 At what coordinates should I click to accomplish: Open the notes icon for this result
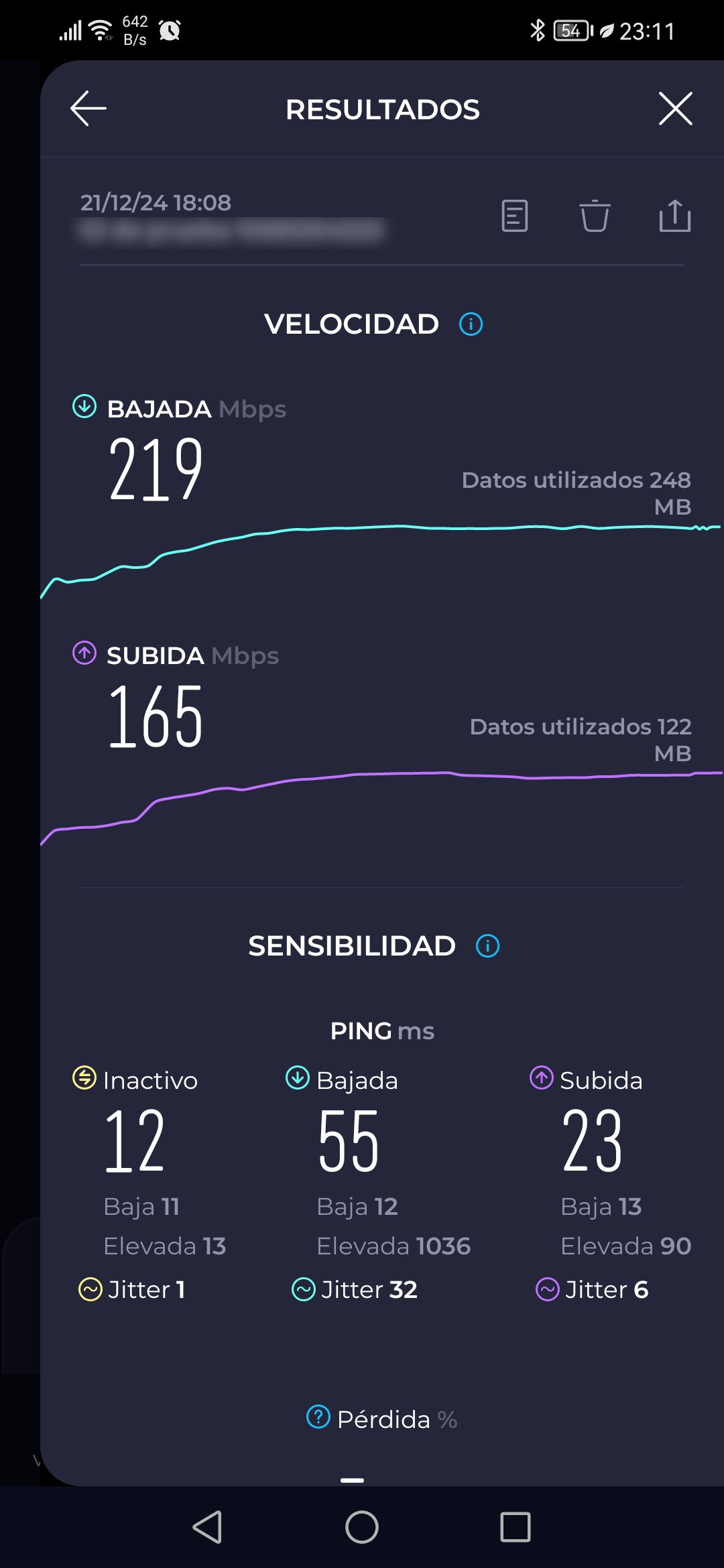pyautogui.click(x=515, y=216)
